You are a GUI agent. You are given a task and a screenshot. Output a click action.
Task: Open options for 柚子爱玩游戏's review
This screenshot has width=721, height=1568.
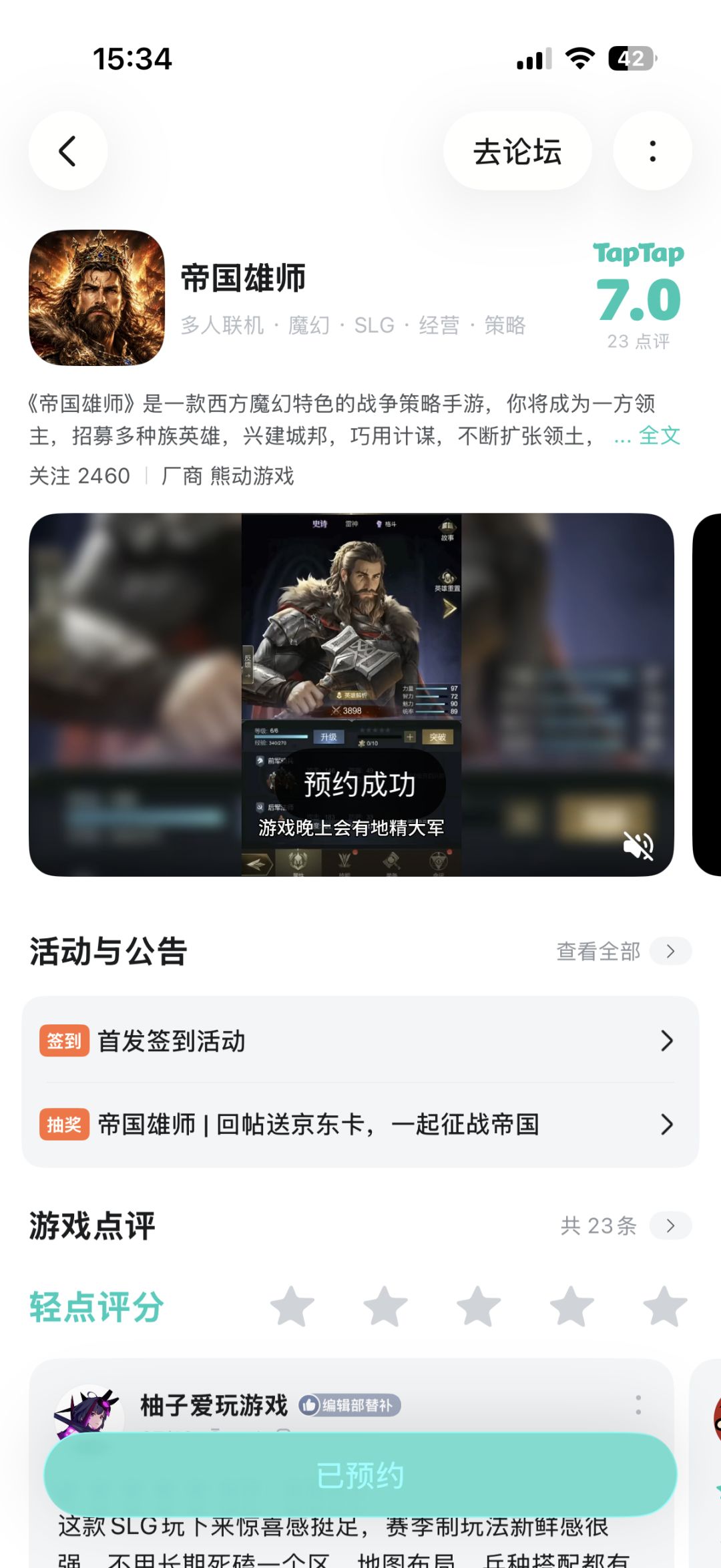pyautogui.click(x=638, y=1404)
